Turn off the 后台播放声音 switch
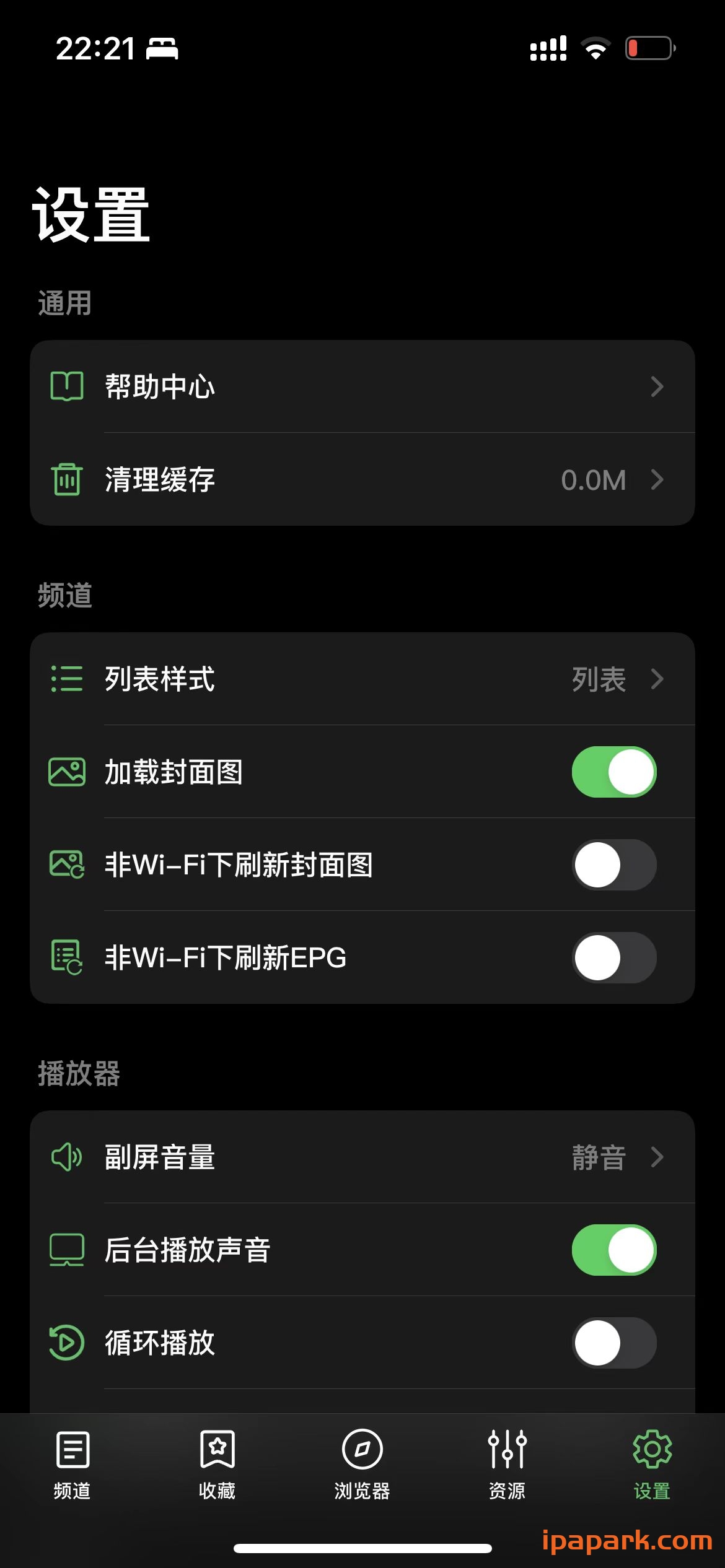 tap(613, 1250)
